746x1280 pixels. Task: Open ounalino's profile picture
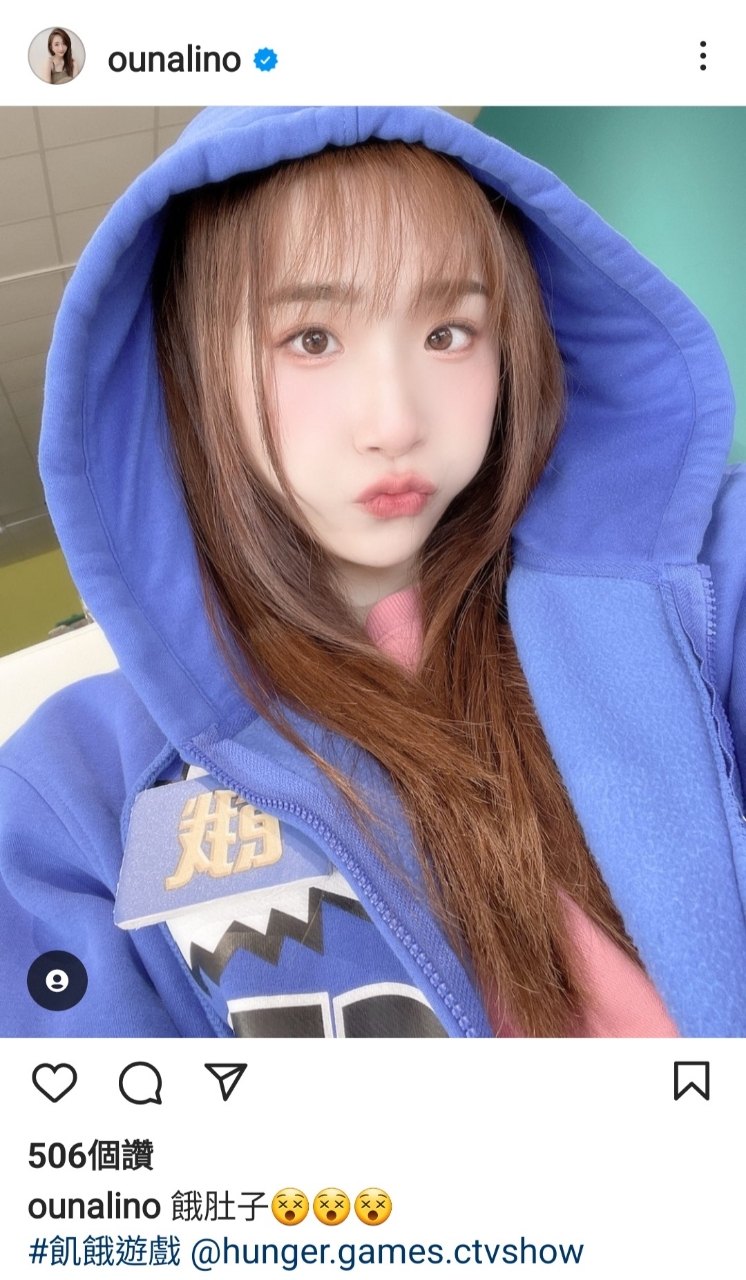pyautogui.click(x=56, y=56)
